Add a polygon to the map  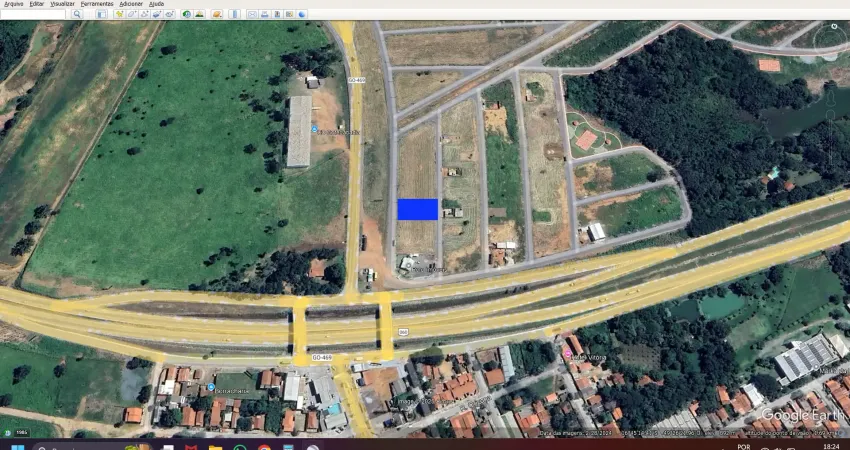point(133,14)
